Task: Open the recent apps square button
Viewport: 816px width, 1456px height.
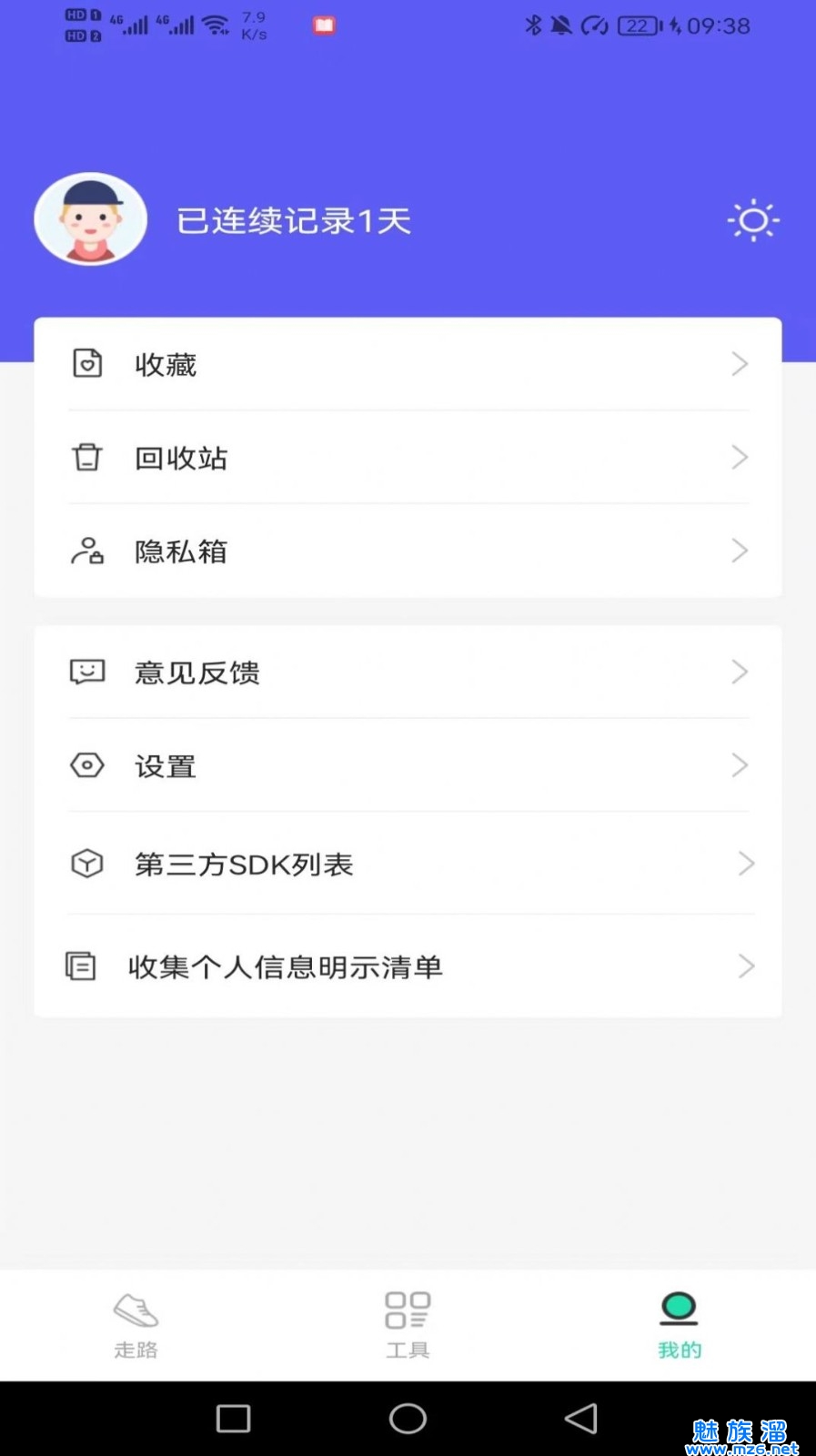Action: (x=233, y=1418)
